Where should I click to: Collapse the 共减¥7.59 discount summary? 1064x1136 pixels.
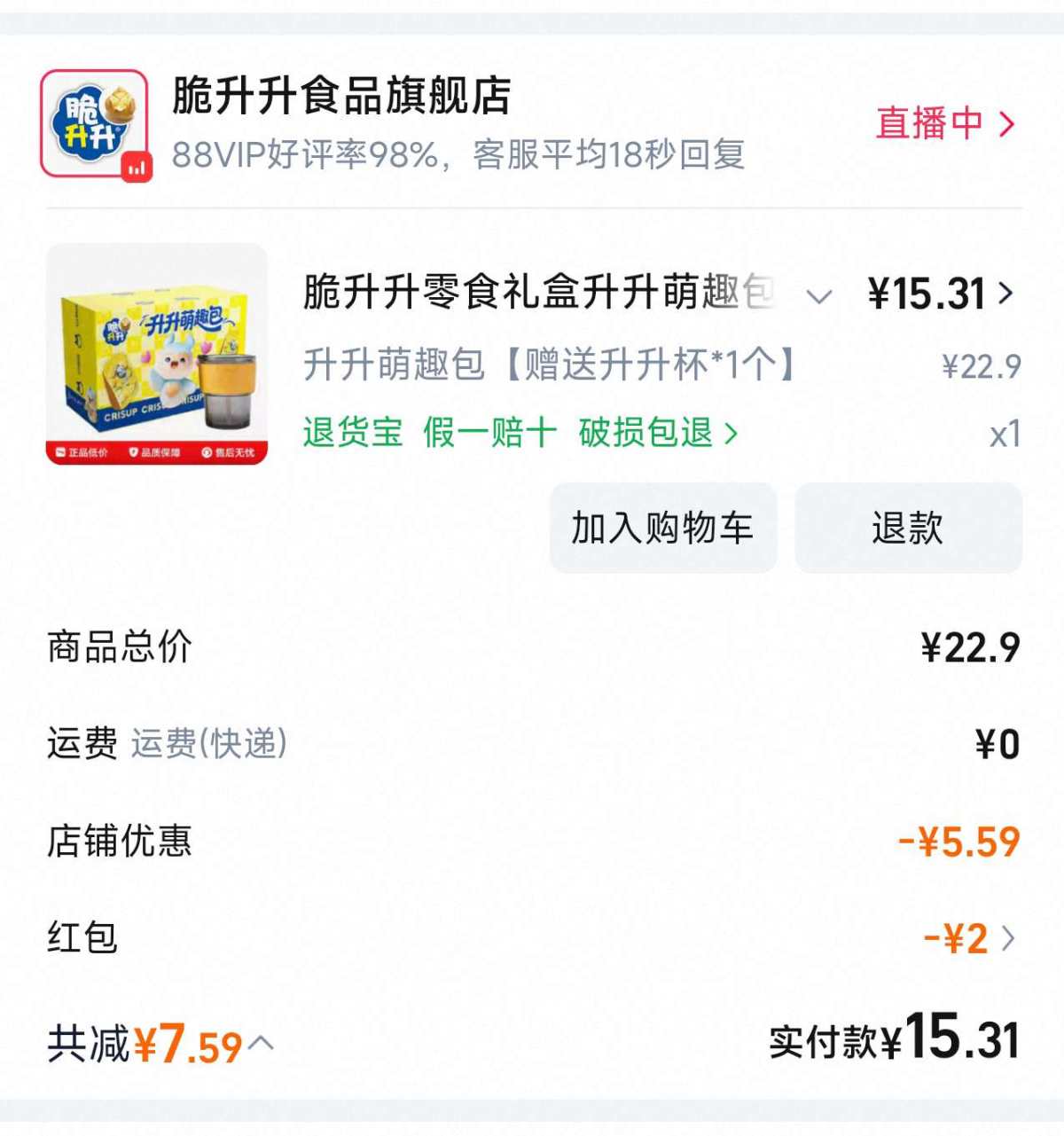(x=262, y=1046)
